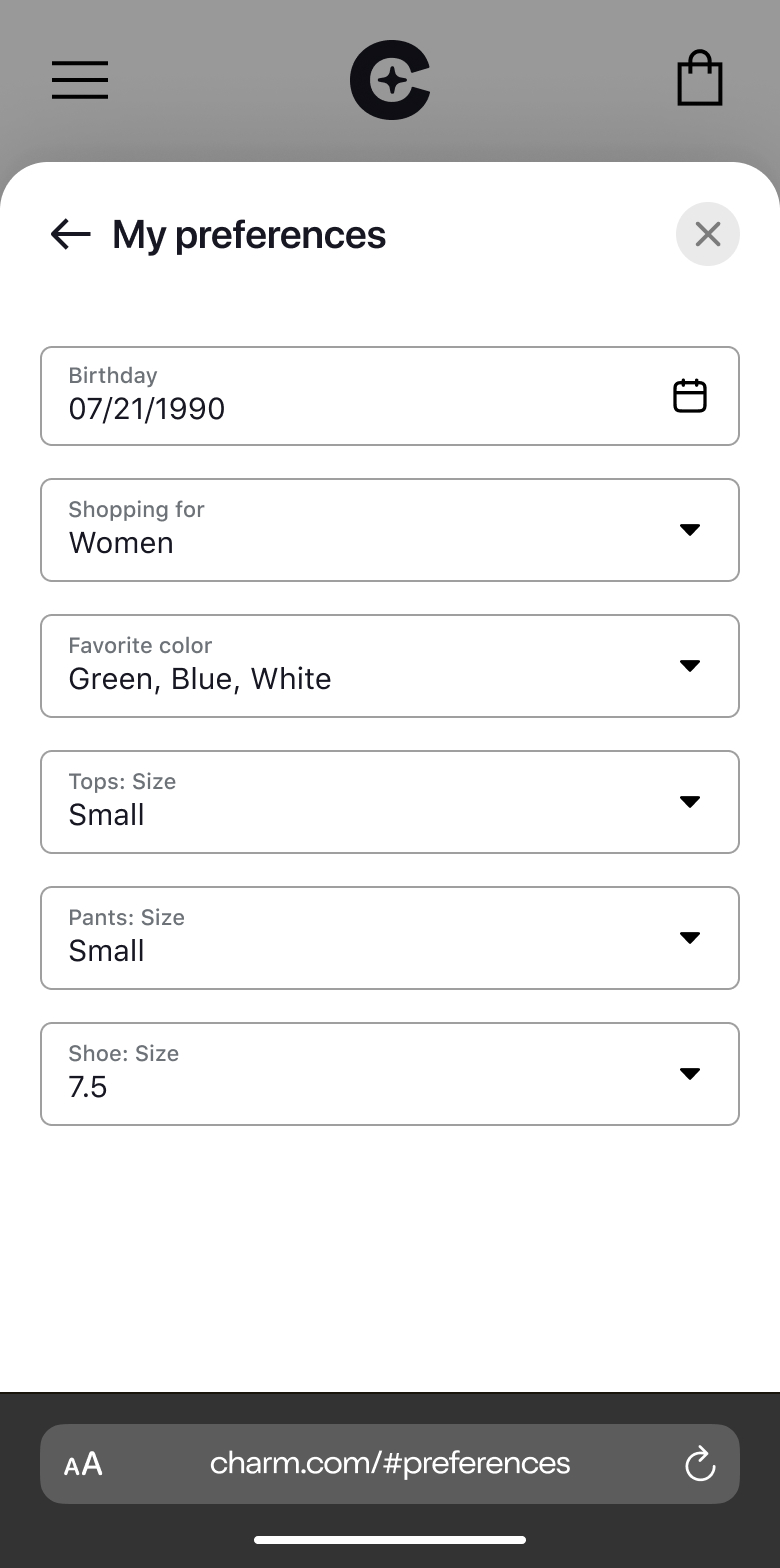Expand the Pants size dropdown

click(x=390, y=938)
